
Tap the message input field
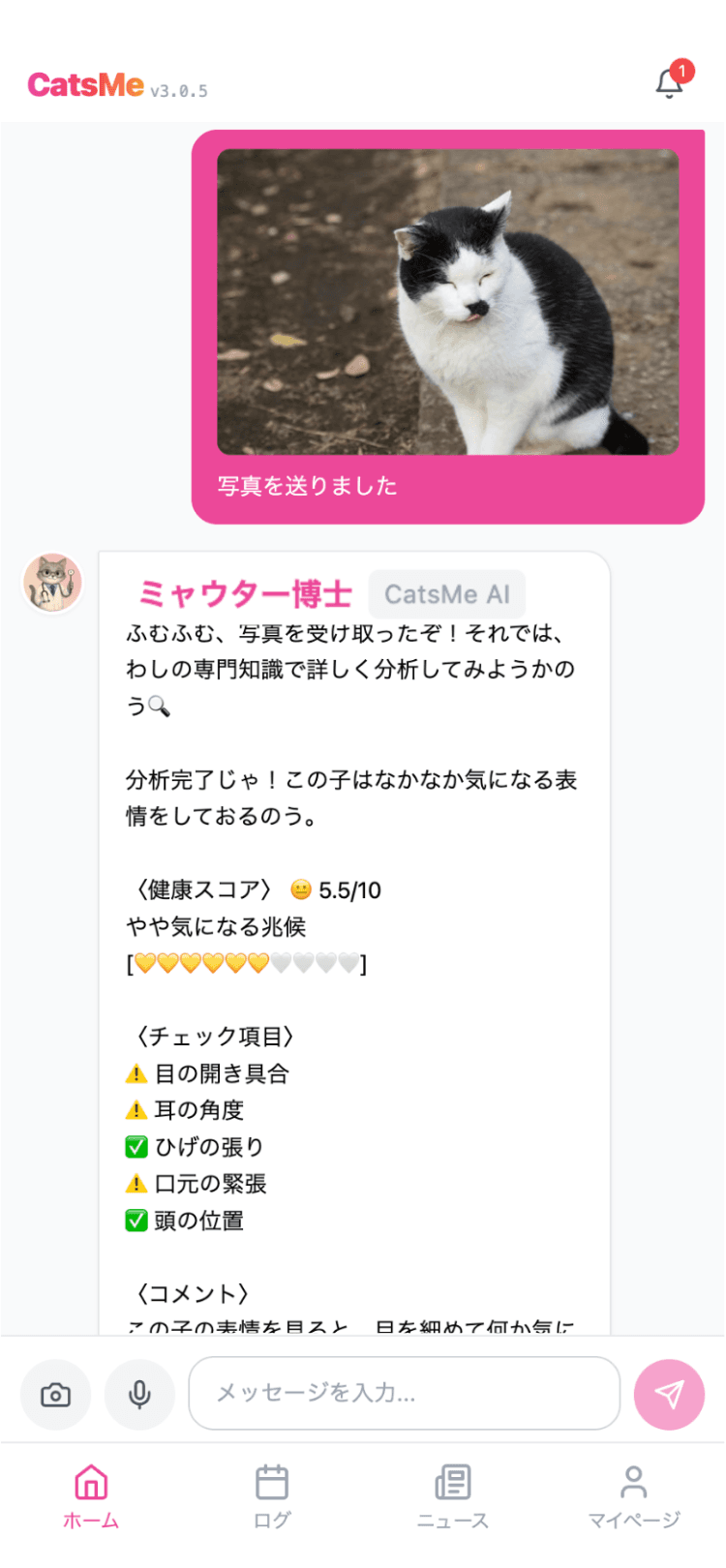(x=404, y=1395)
